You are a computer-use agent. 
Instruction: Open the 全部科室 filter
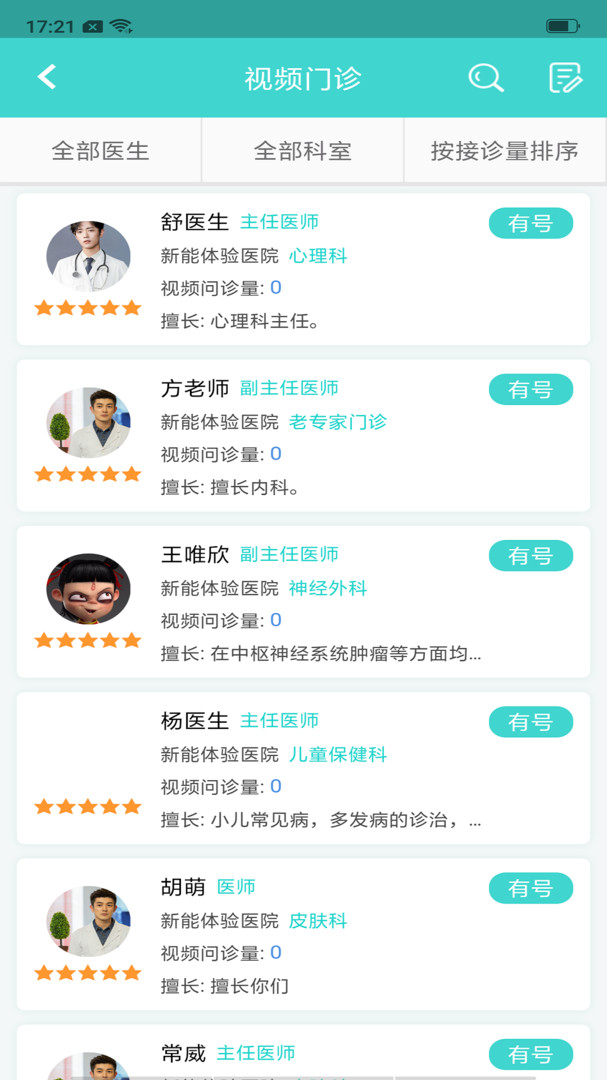pyautogui.click(x=302, y=150)
